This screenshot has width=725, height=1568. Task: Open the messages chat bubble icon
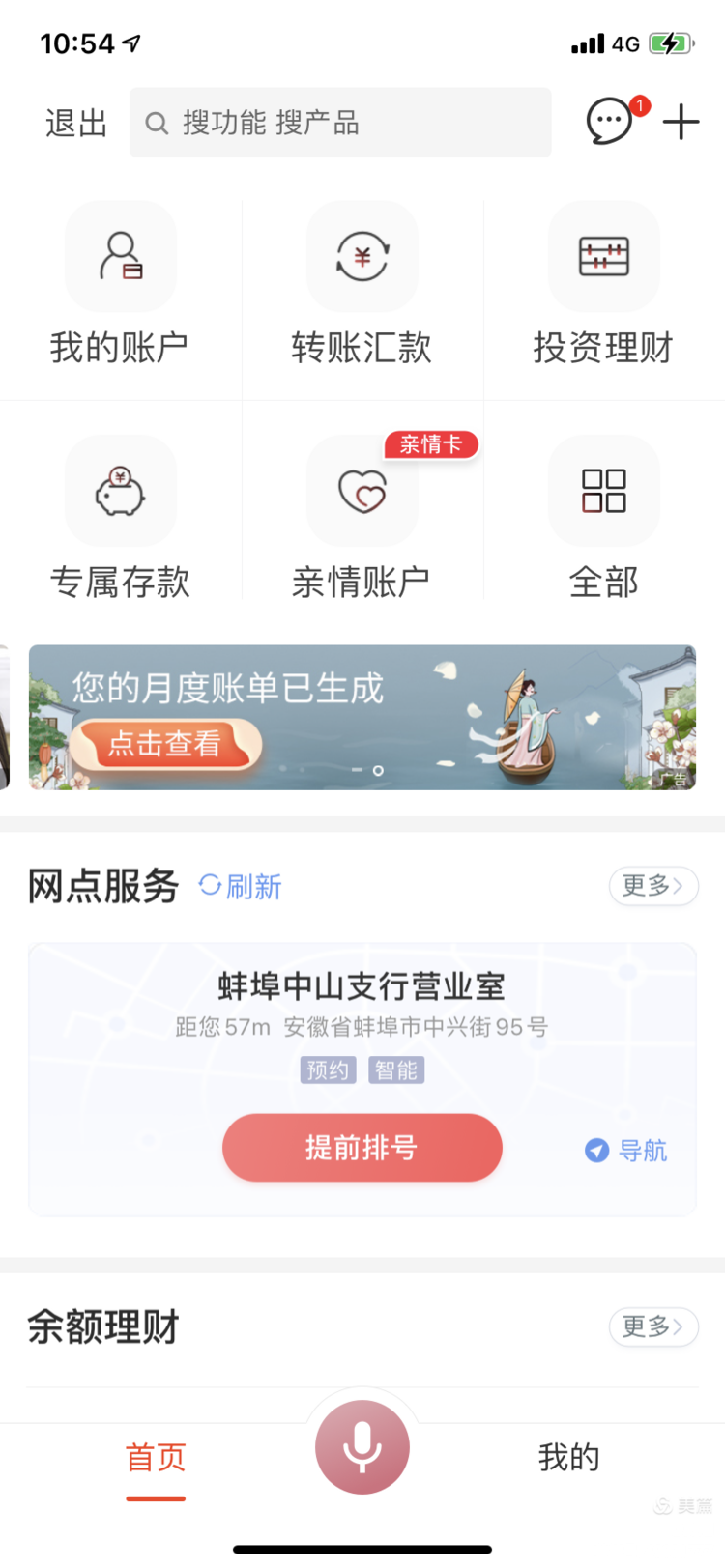coord(609,122)
